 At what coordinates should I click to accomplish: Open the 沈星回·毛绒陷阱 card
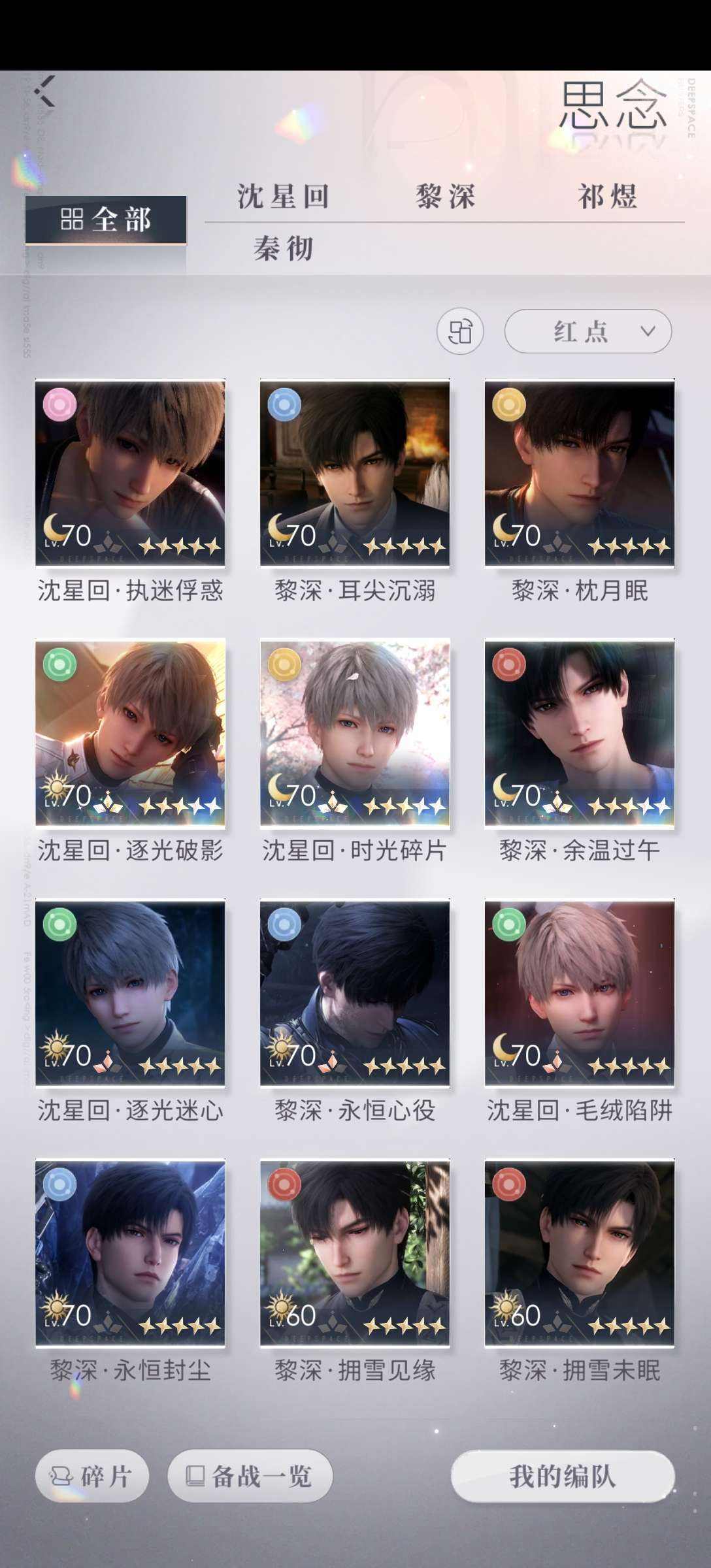[580, 993]
